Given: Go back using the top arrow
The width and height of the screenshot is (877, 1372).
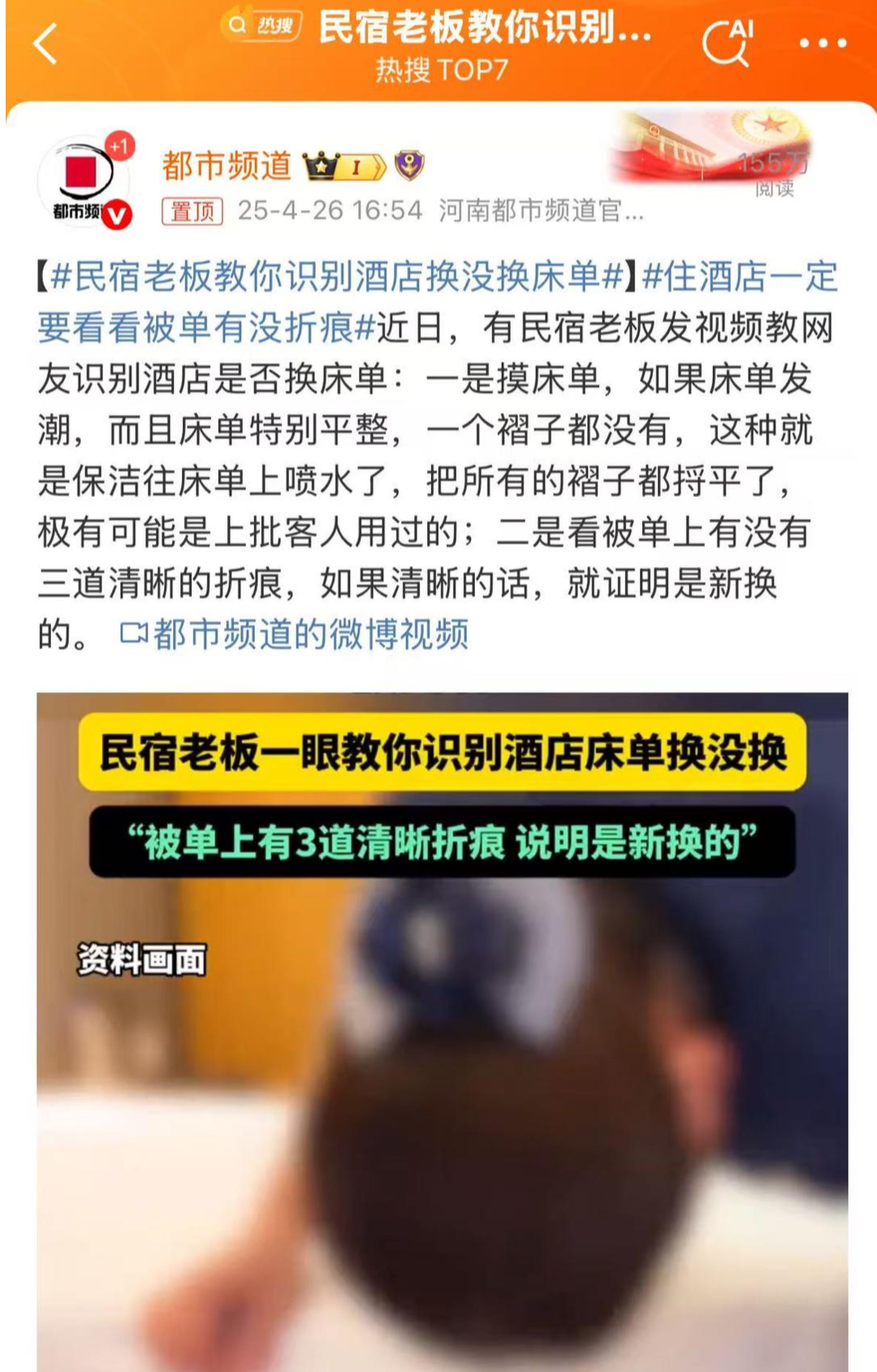Looking at the screenshot, I should tap(45, 44).
